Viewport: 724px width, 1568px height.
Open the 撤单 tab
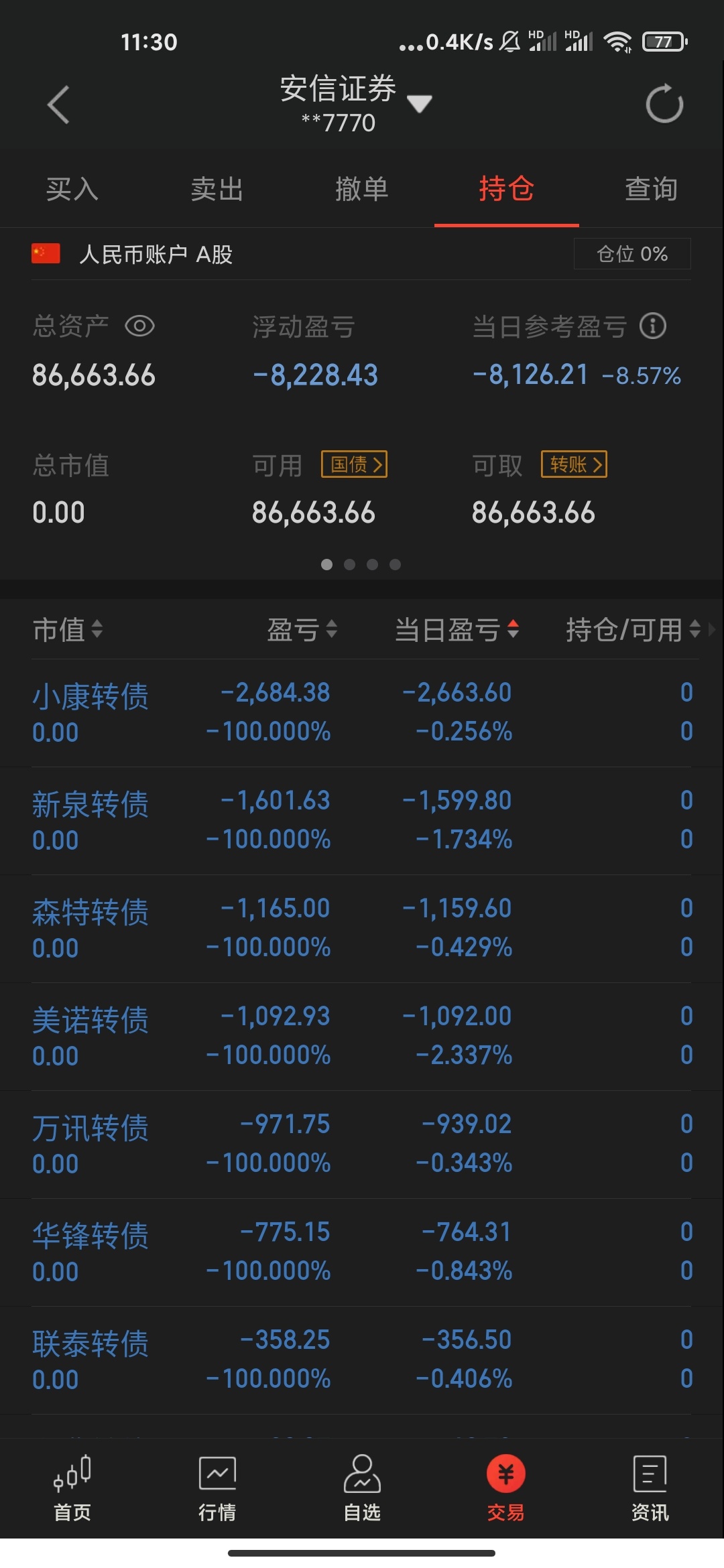(x=362, y=189)
